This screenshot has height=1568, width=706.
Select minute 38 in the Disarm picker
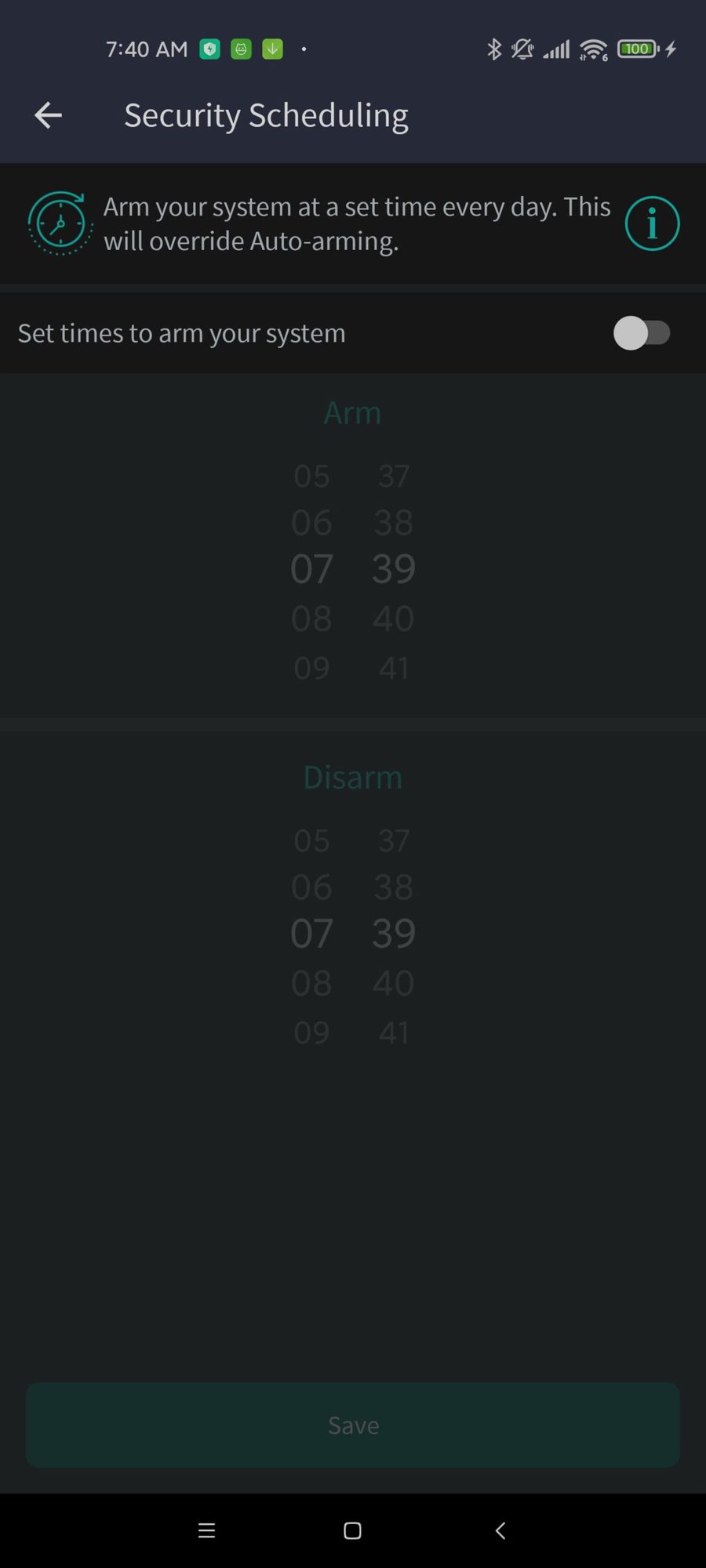[x=393, y=887]
